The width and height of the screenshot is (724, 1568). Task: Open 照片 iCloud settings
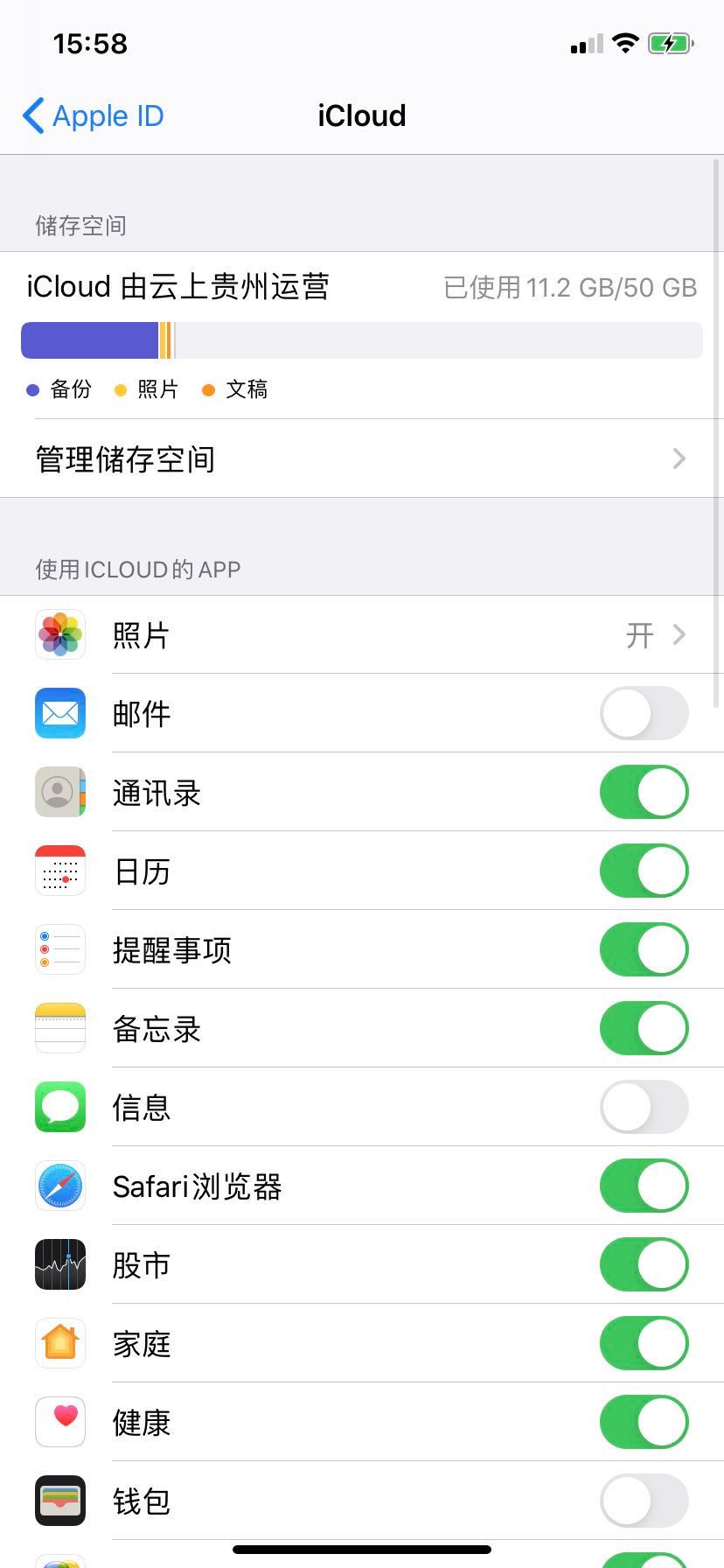click(362, 635)
